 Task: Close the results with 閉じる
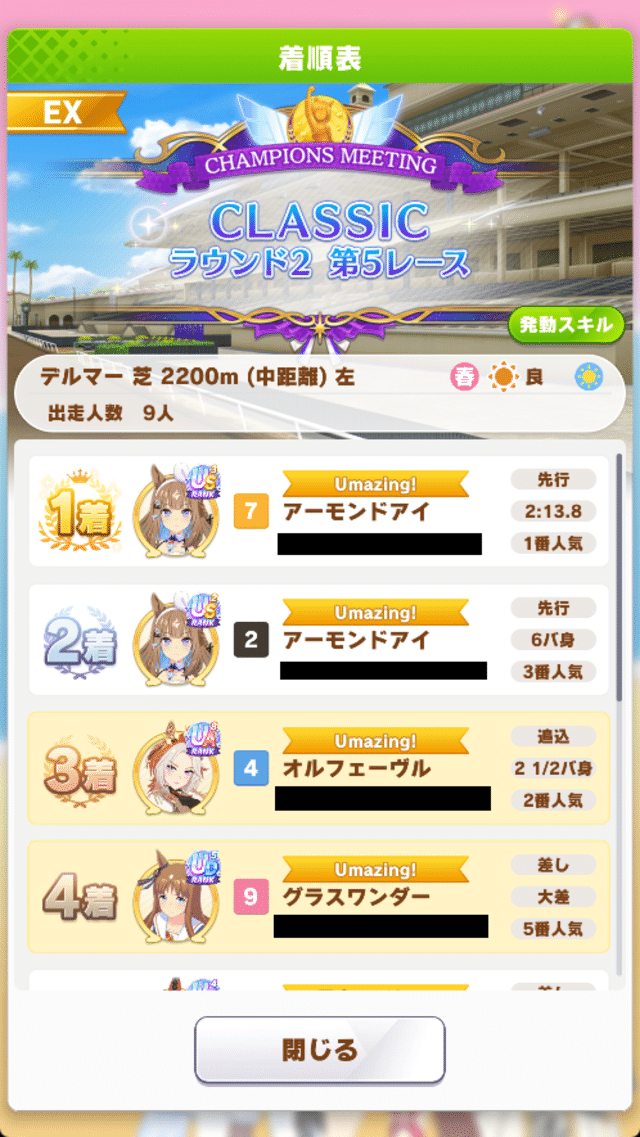tap(319, 1050)
